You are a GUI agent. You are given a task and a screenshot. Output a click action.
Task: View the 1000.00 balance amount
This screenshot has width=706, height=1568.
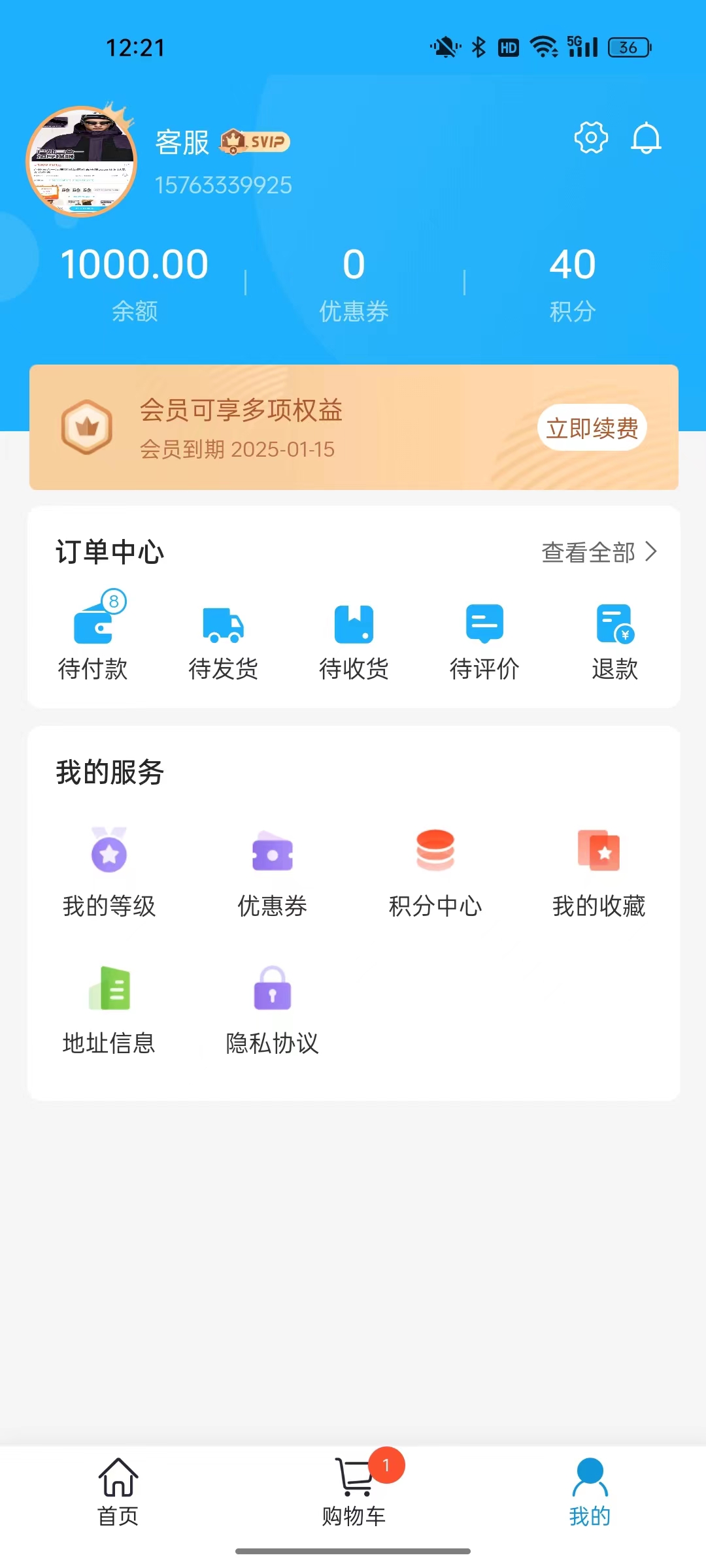tap(134, 265)
